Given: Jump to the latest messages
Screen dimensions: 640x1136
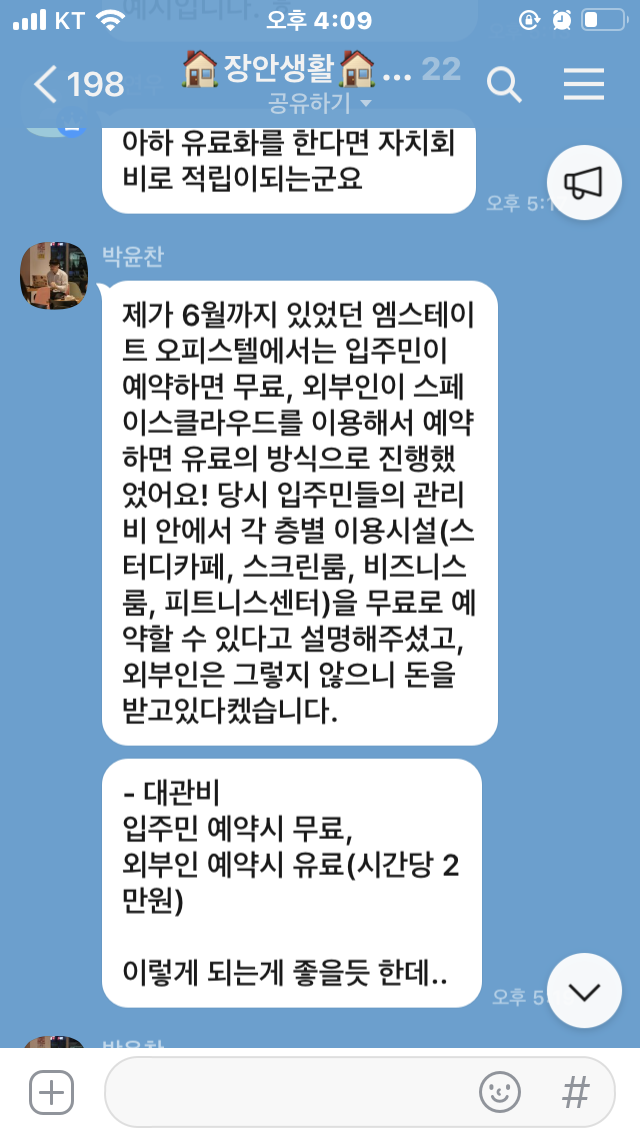Looking at the screenshot, I should click(x=584, y=991).
